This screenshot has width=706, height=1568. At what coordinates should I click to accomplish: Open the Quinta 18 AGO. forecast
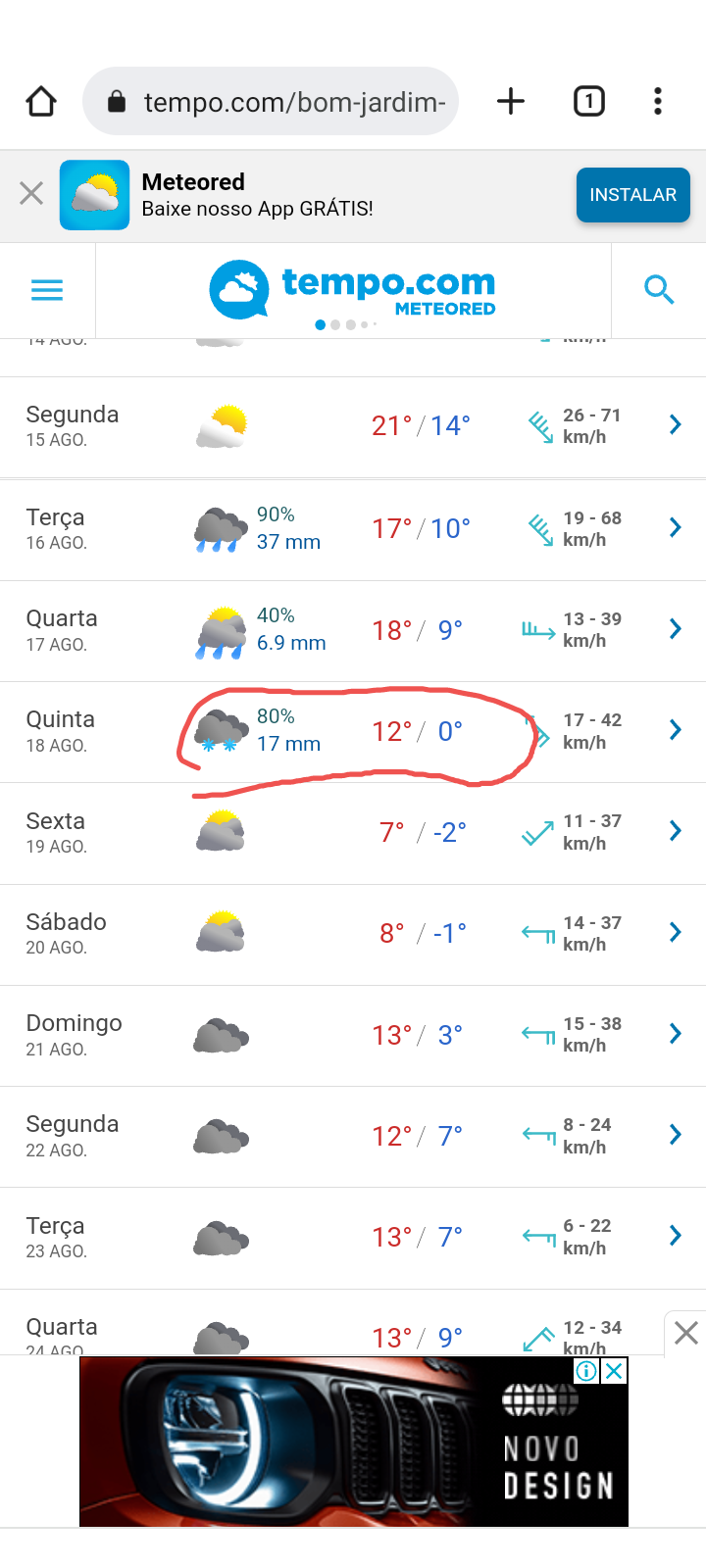pyautogui.click(x=353, y=731)
